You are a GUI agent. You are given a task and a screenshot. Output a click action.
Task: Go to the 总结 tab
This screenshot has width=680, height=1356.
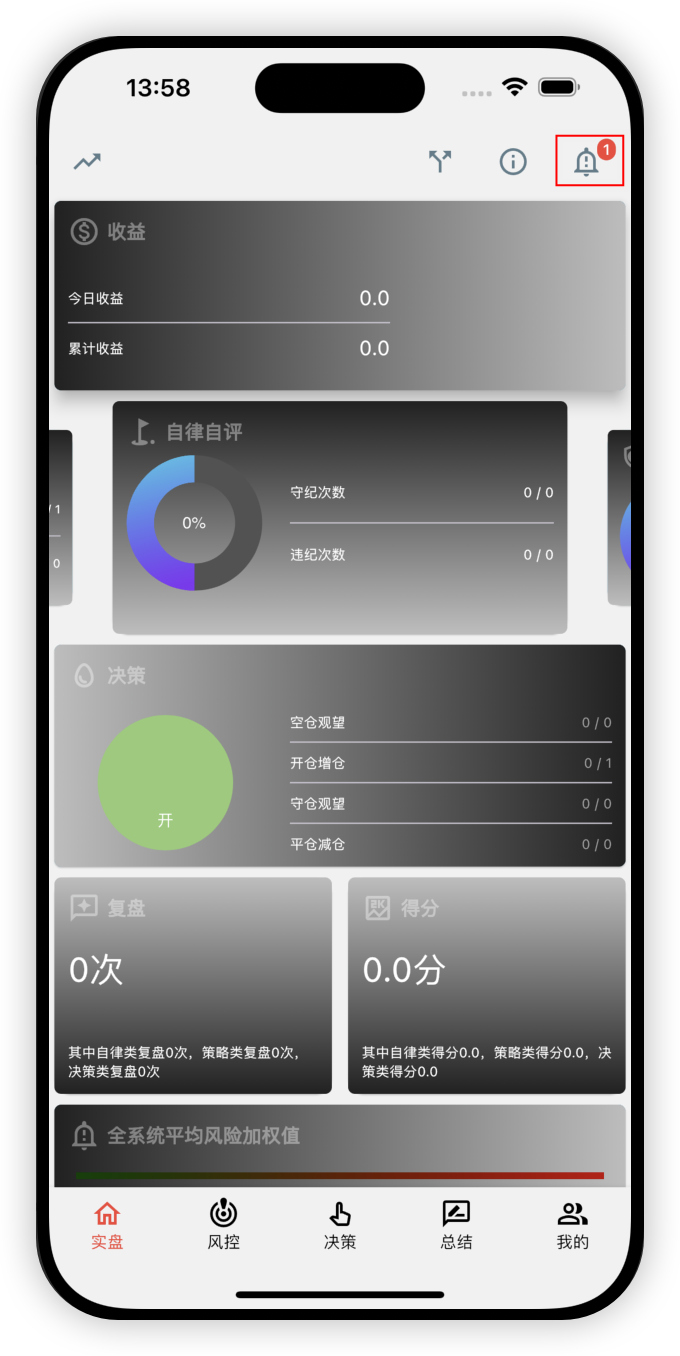[x=456, y=1225]
